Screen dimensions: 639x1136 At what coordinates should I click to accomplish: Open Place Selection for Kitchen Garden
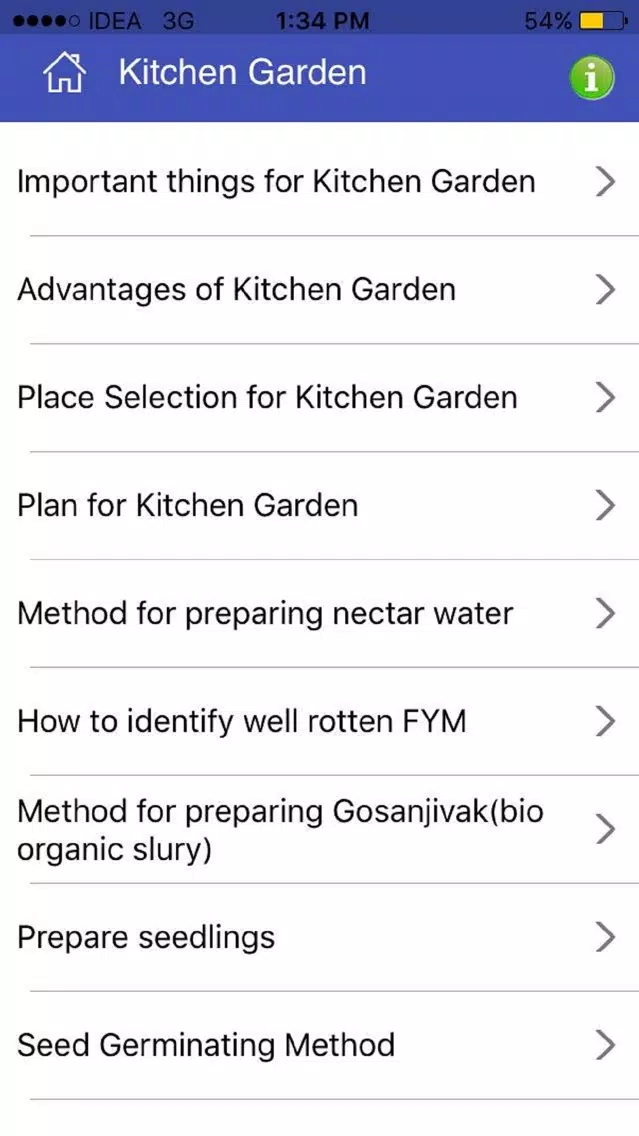pyautogui.click(x=320, y=398)
